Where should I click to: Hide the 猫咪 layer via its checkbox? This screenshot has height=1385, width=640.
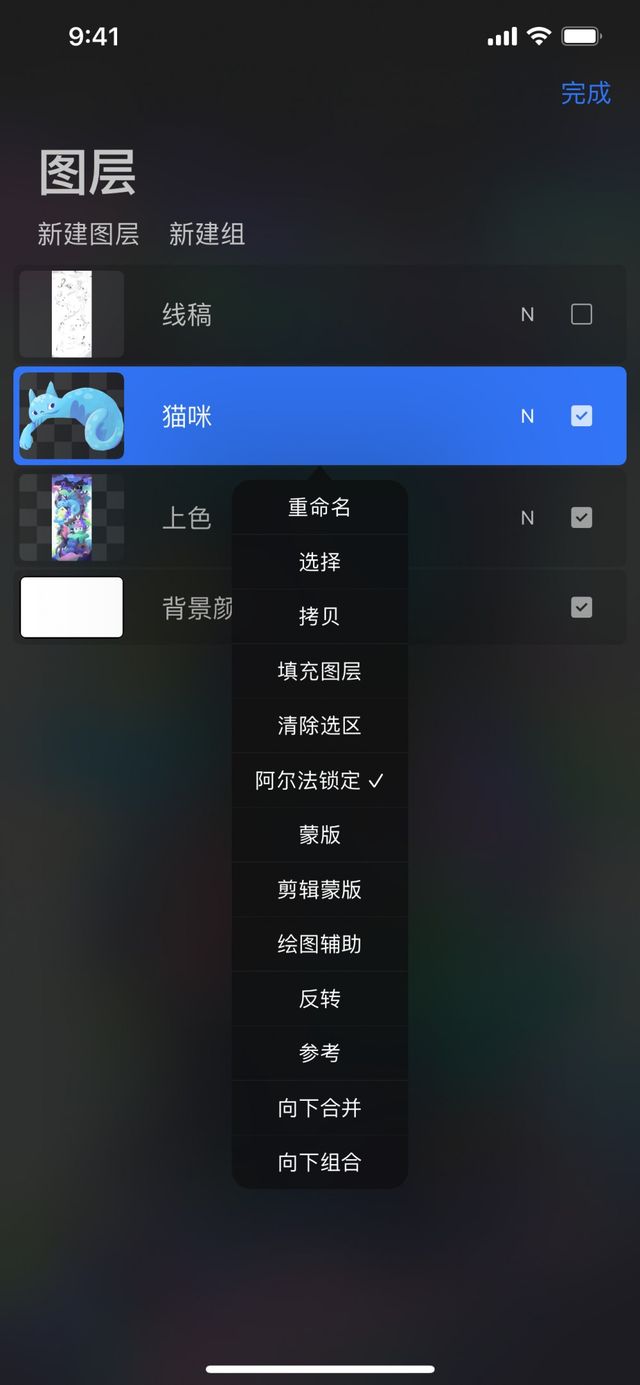pyautogui.click(x=581, y=416)
